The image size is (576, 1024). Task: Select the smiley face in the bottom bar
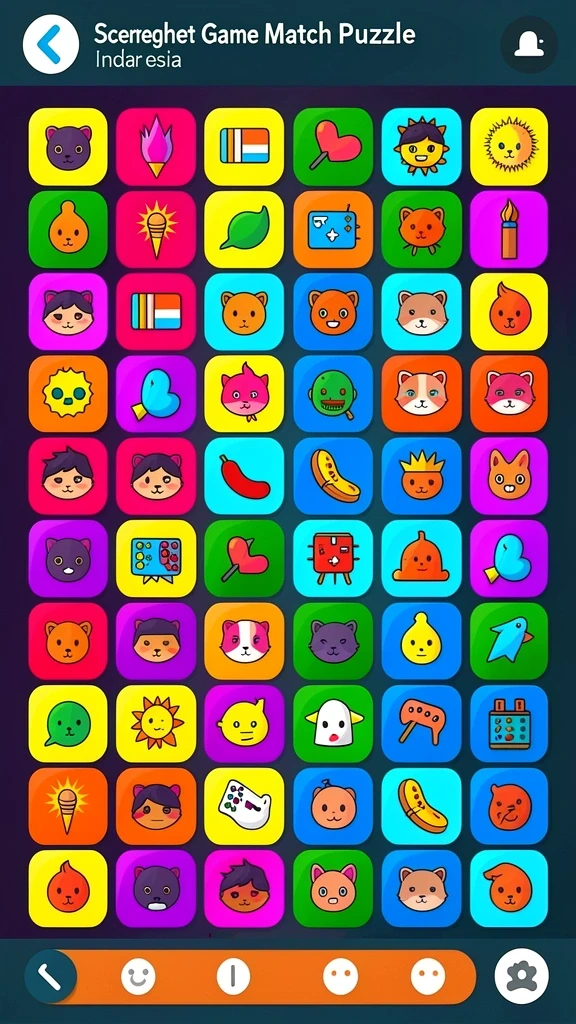point(138,977)
